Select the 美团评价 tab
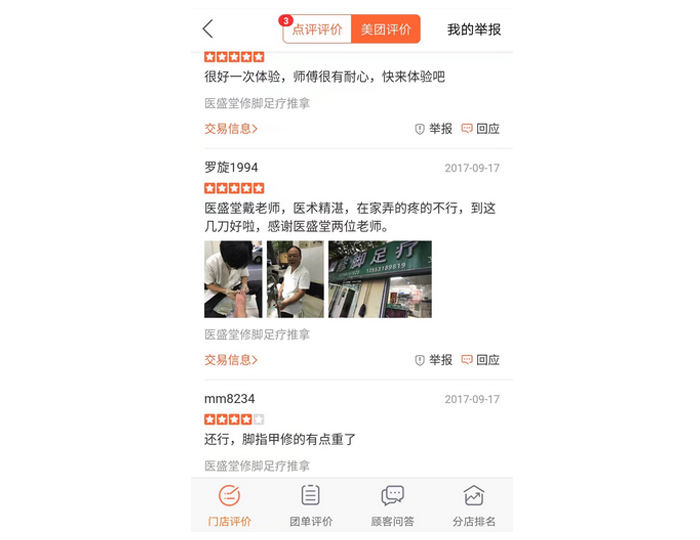This screenshot has width=700, height=540. point(386,30)
